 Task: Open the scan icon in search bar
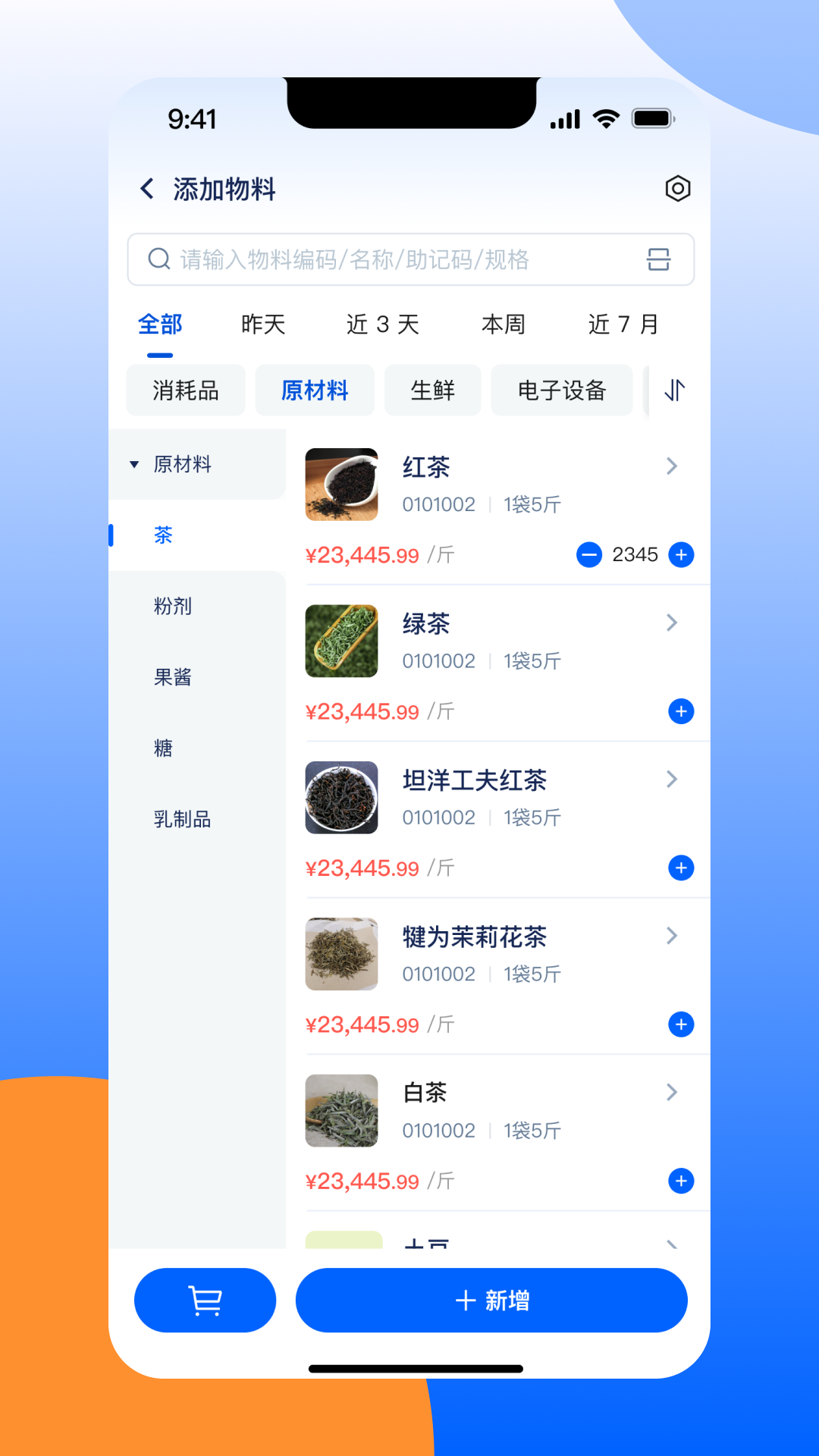coord(658,259)
